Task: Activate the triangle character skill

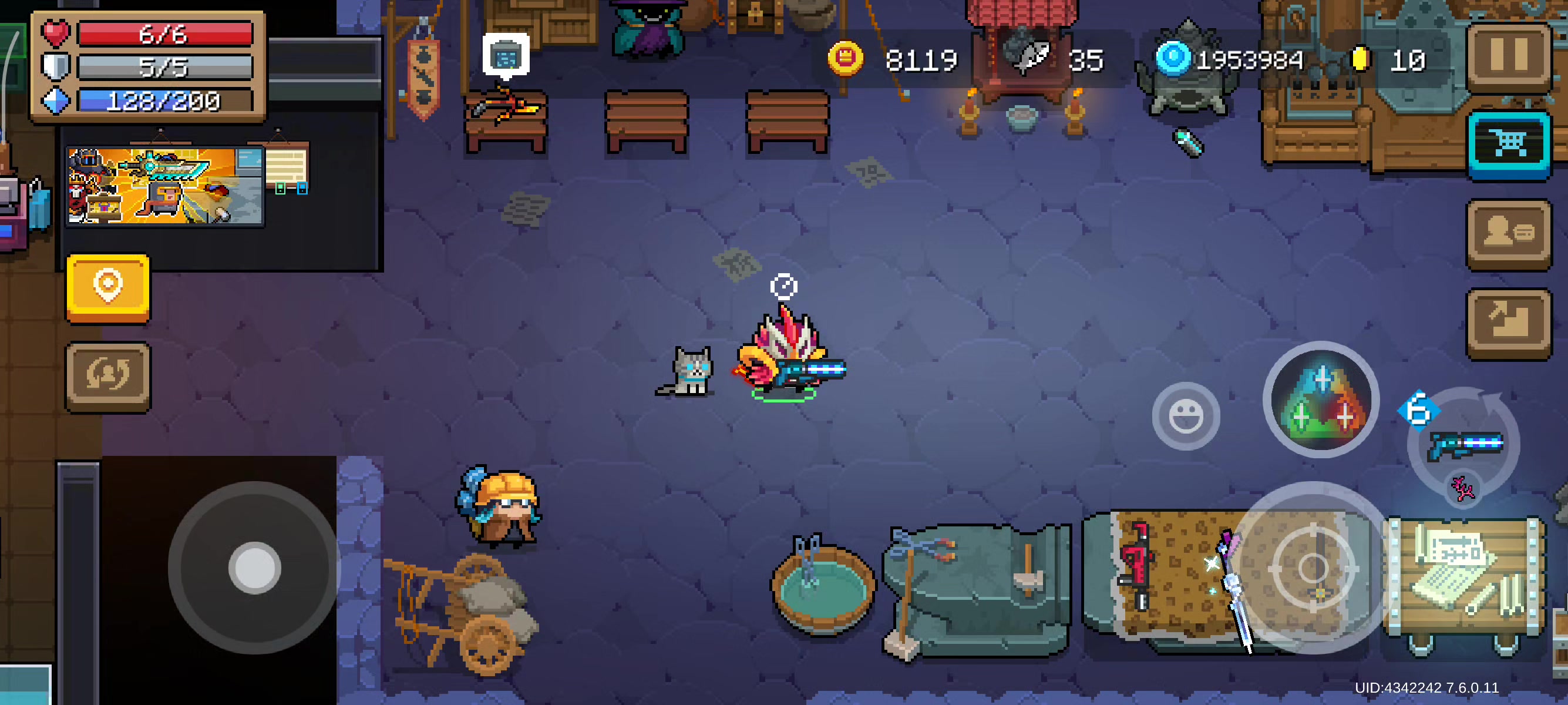Action: coord(1320,400)
